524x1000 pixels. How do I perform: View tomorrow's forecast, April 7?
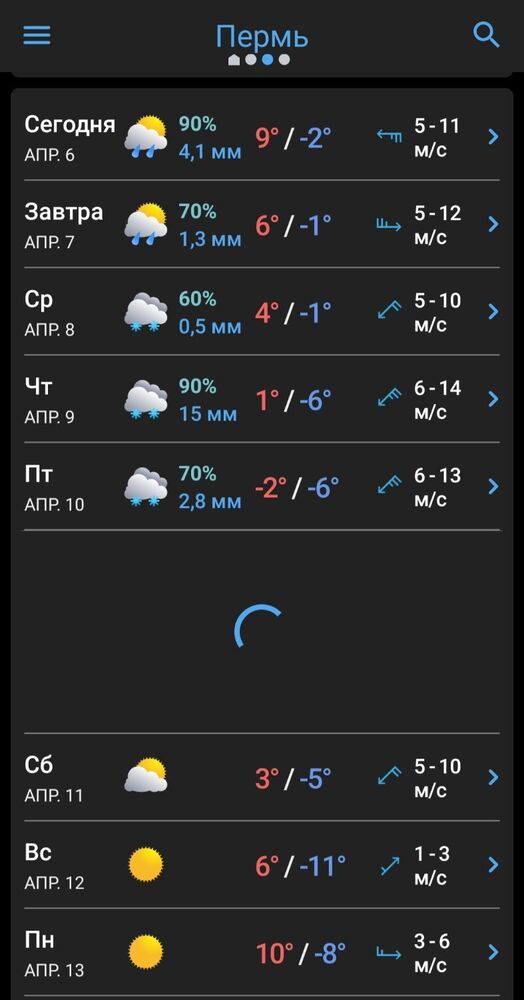[262, 224]
